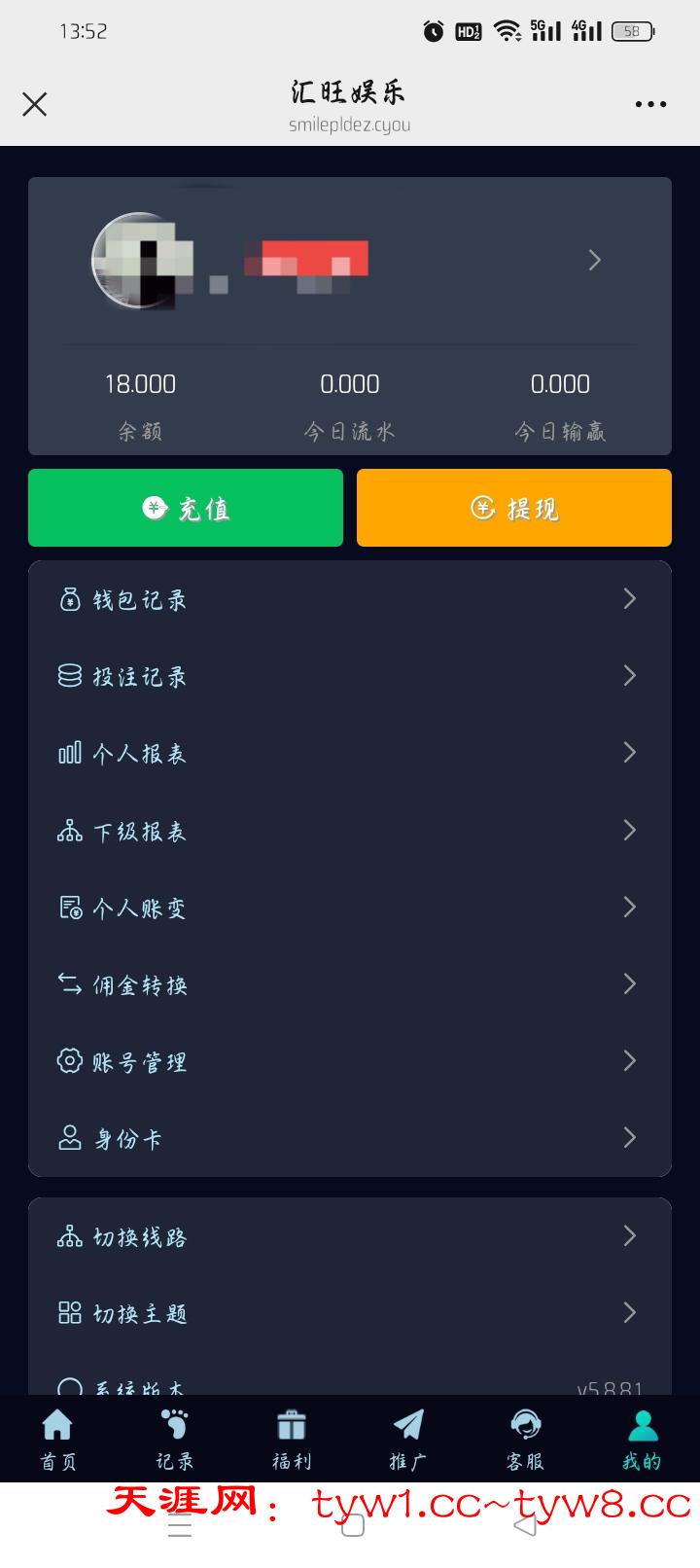Screen dimensions: 700x1568
Task: Tap the orange 提现 withdraw button
Action: pyautogui.click(x=514, y=508)
